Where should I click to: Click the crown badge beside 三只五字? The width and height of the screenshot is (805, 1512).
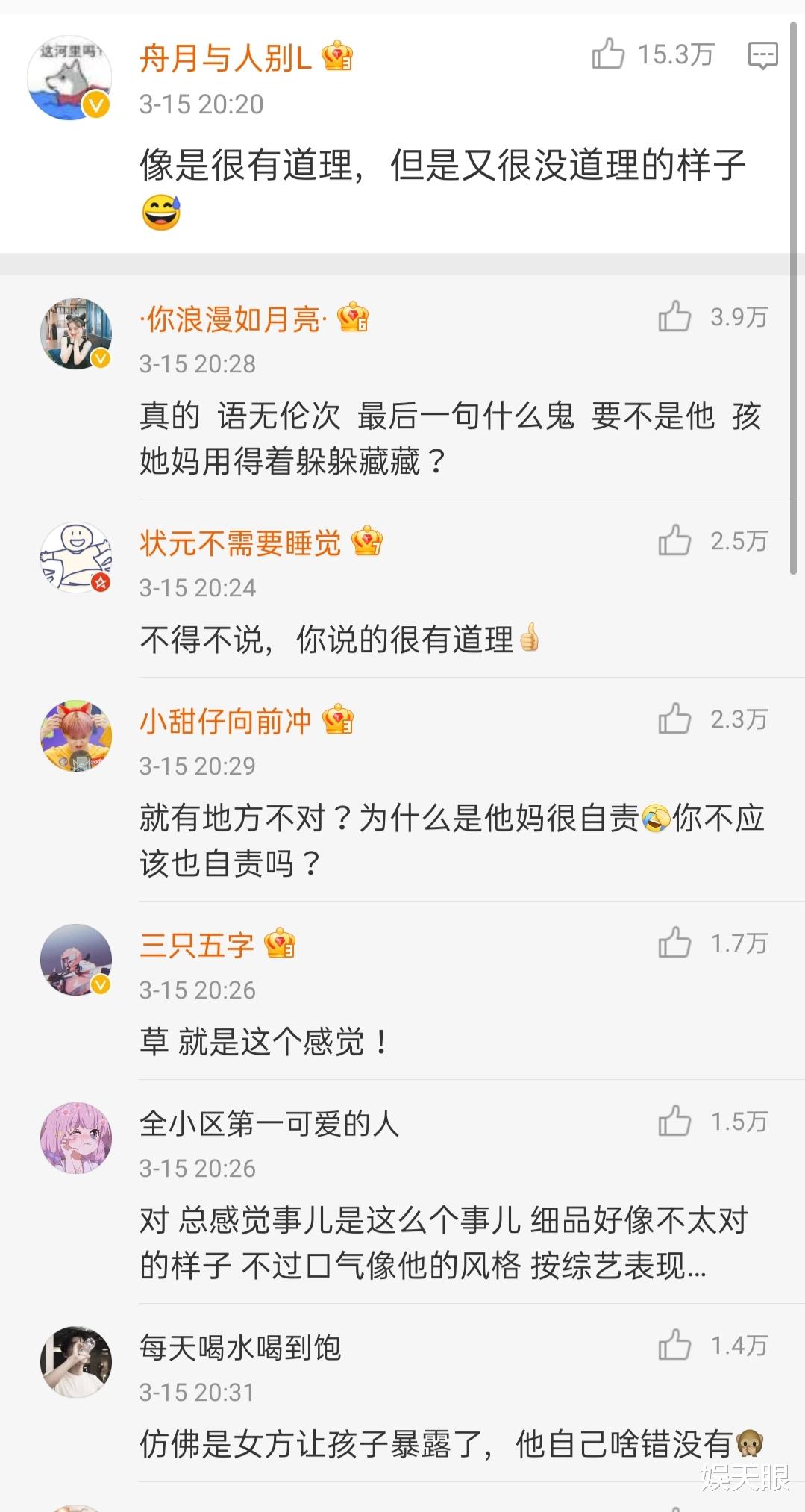click(x=279, y=946)
